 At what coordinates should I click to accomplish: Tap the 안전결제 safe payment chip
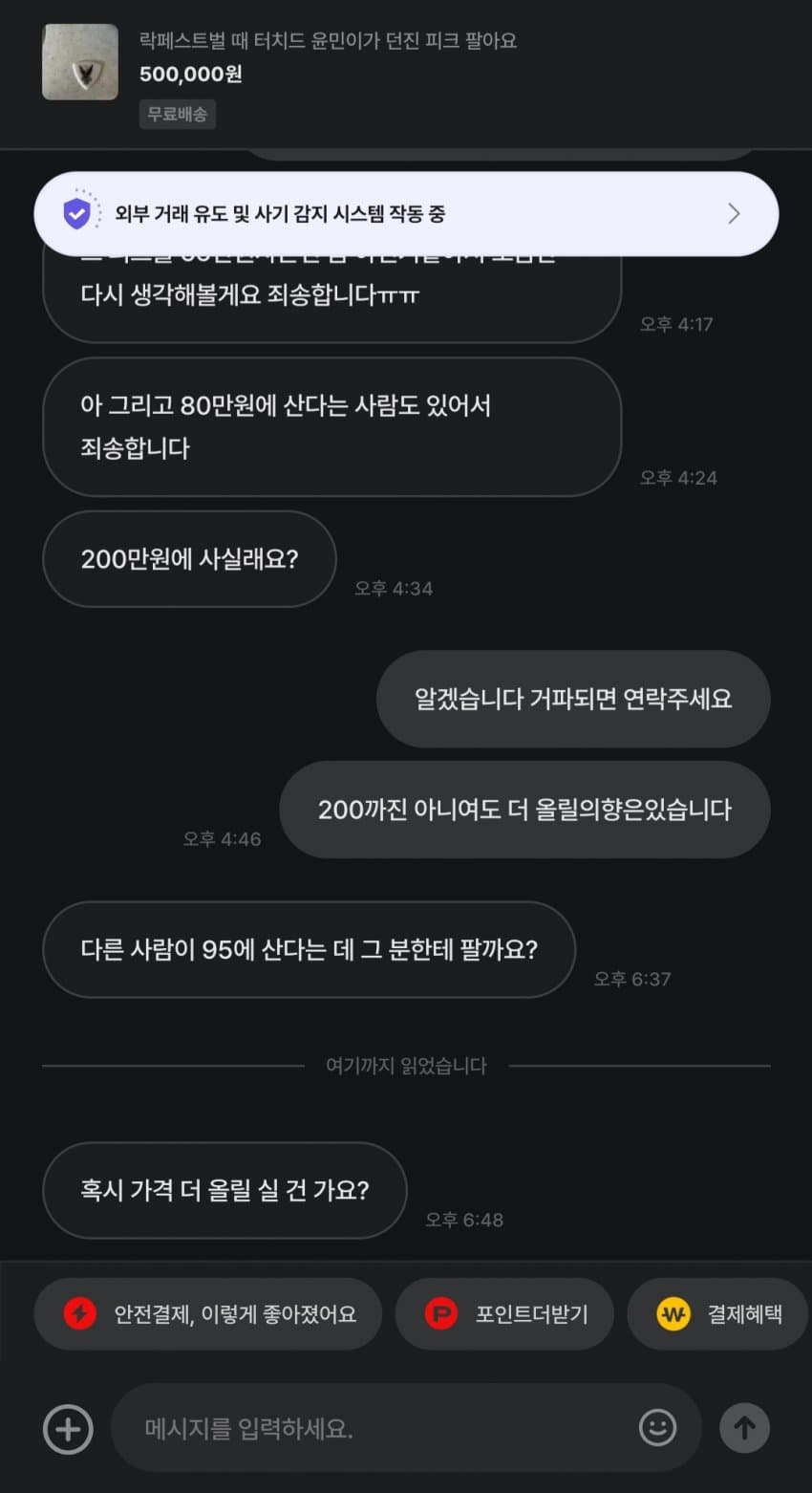click(208, 1314)
